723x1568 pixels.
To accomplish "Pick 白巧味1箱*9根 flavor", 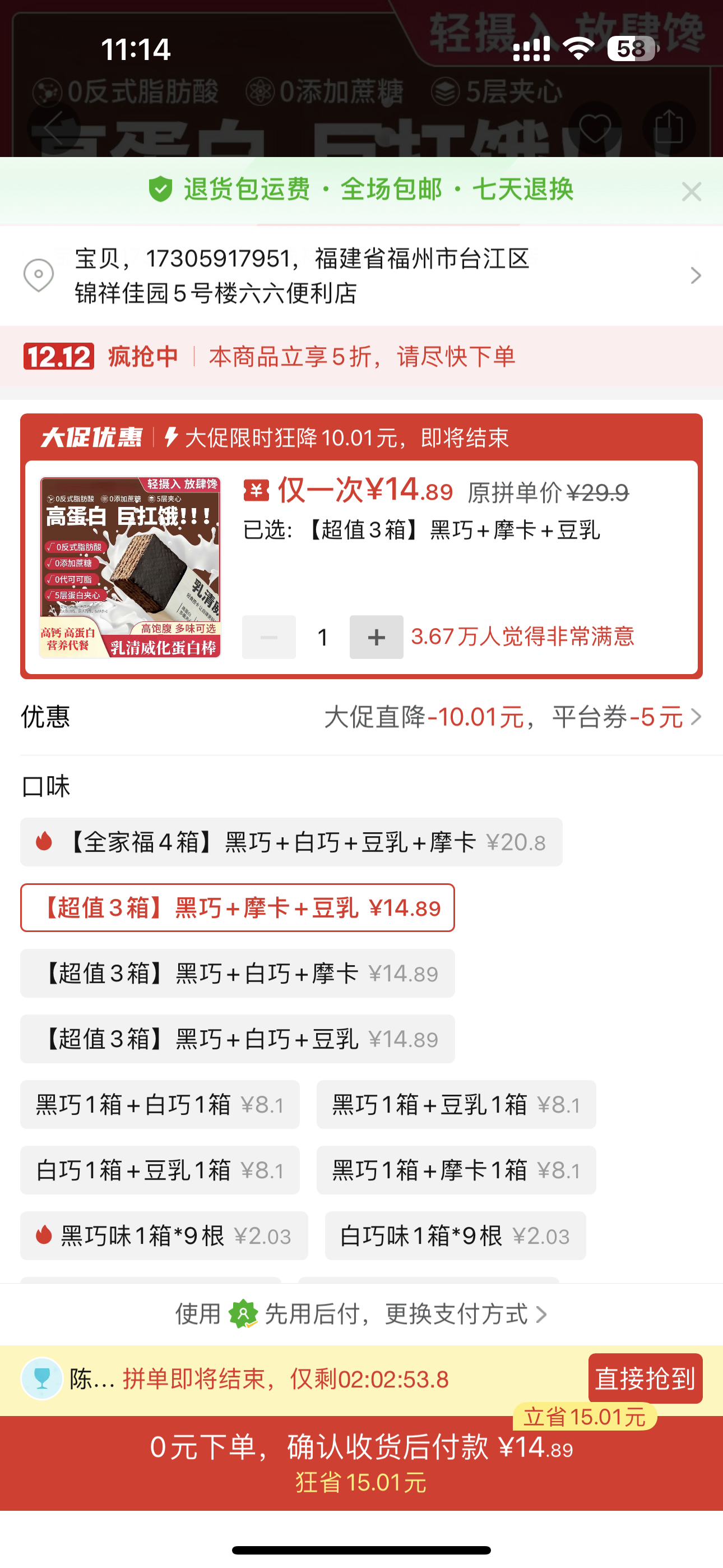I will (x=455, y=1236).
